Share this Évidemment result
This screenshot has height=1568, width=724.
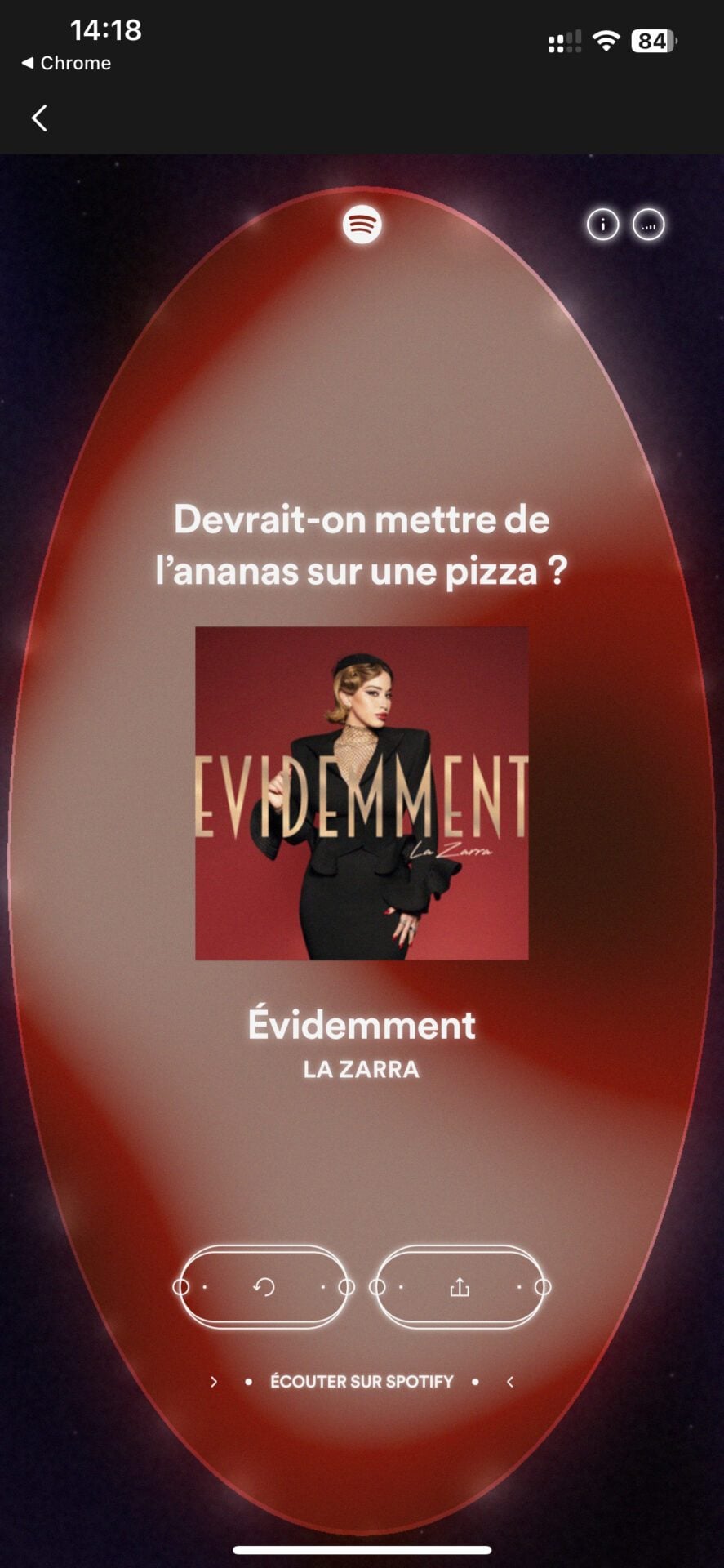[460, 1288]
